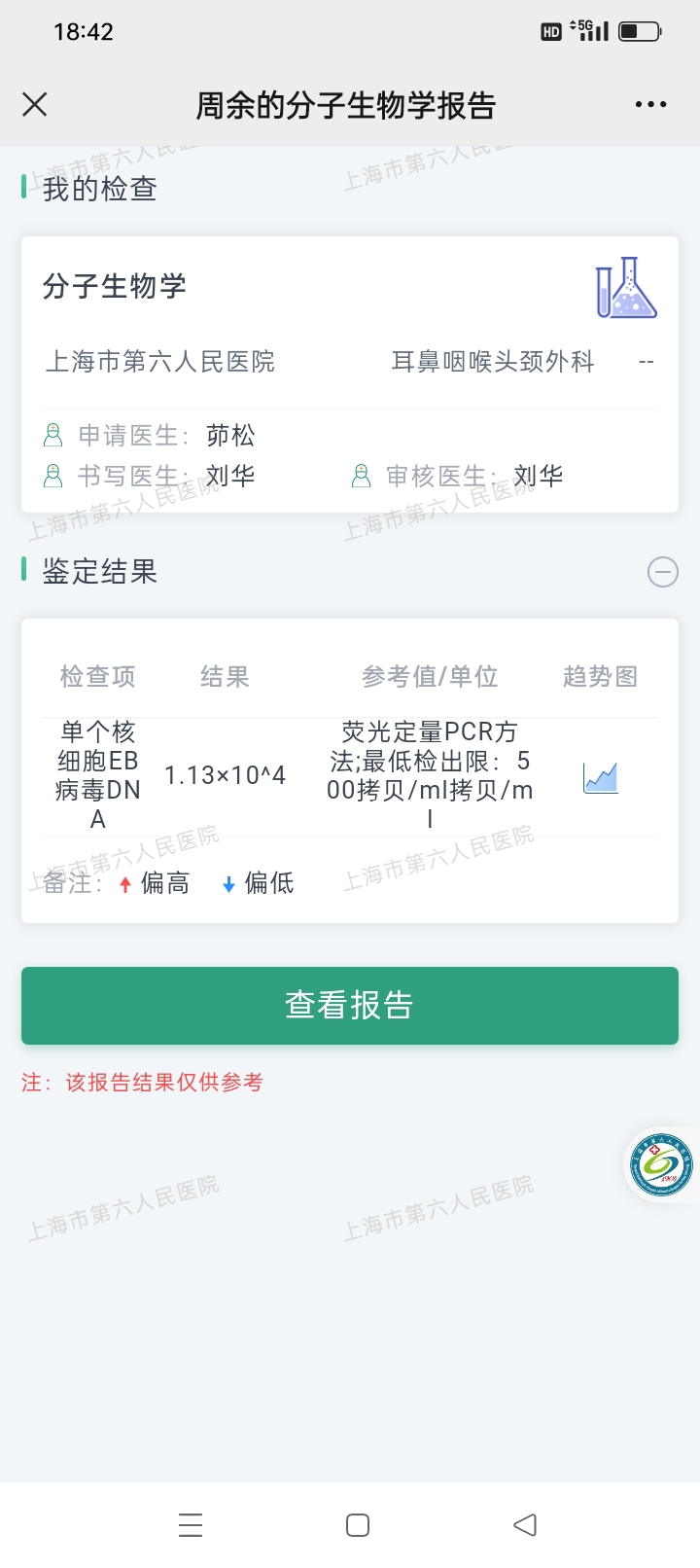Collapse the 鉴定结果 section
Viewport: 700px width, 1568px height.
663,572
